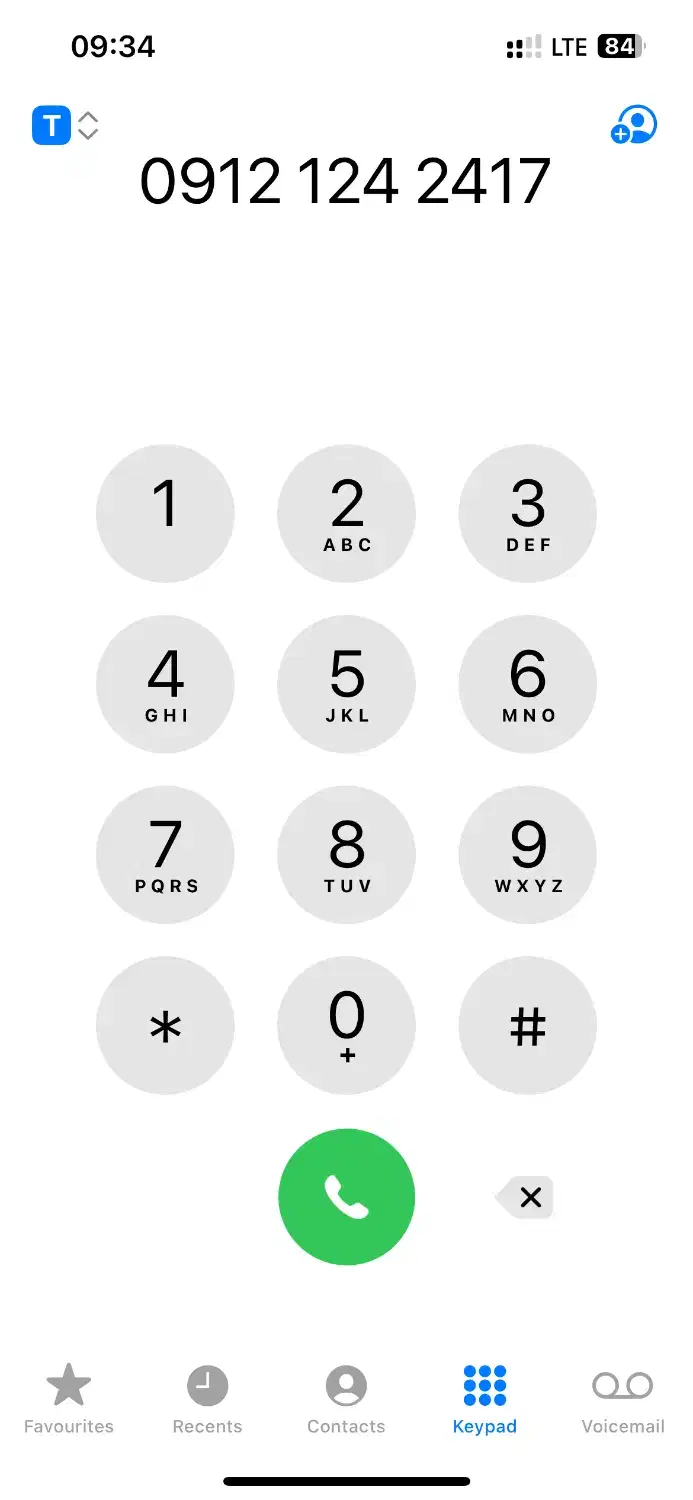Enter the star symbol

(x=165, y=1026)
